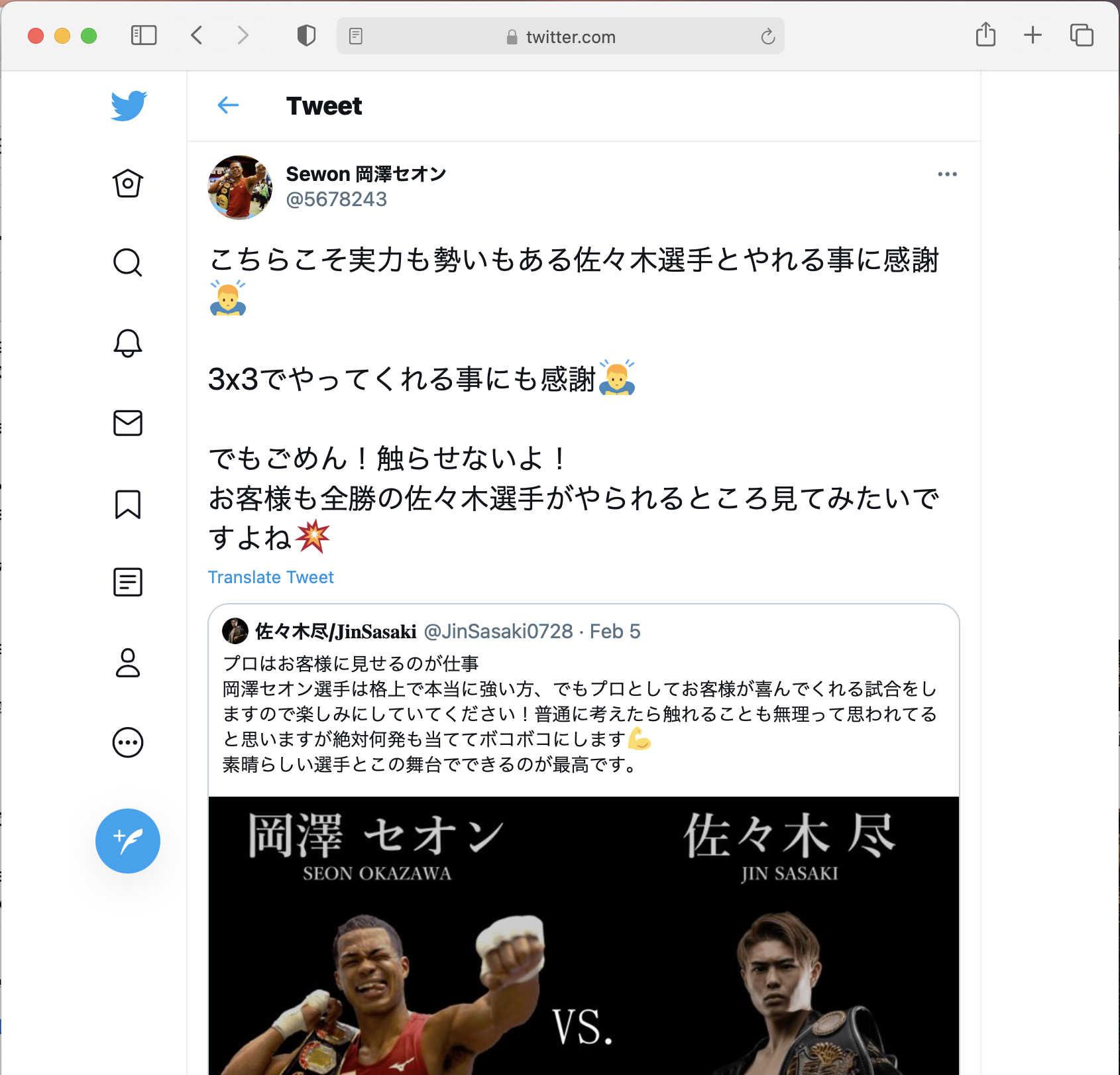Open Bookmarks from the sidebar
This screenshot has height=1075, width=1120.
pos(128,504)
